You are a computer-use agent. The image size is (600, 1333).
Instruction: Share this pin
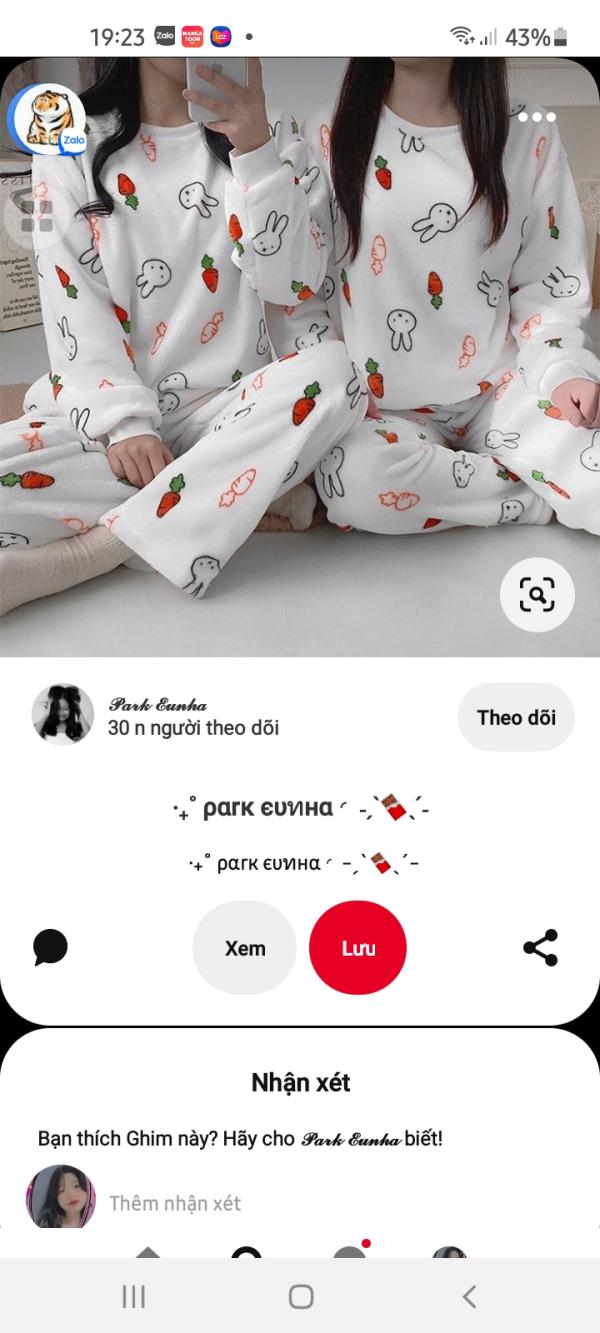pos(541,947)
